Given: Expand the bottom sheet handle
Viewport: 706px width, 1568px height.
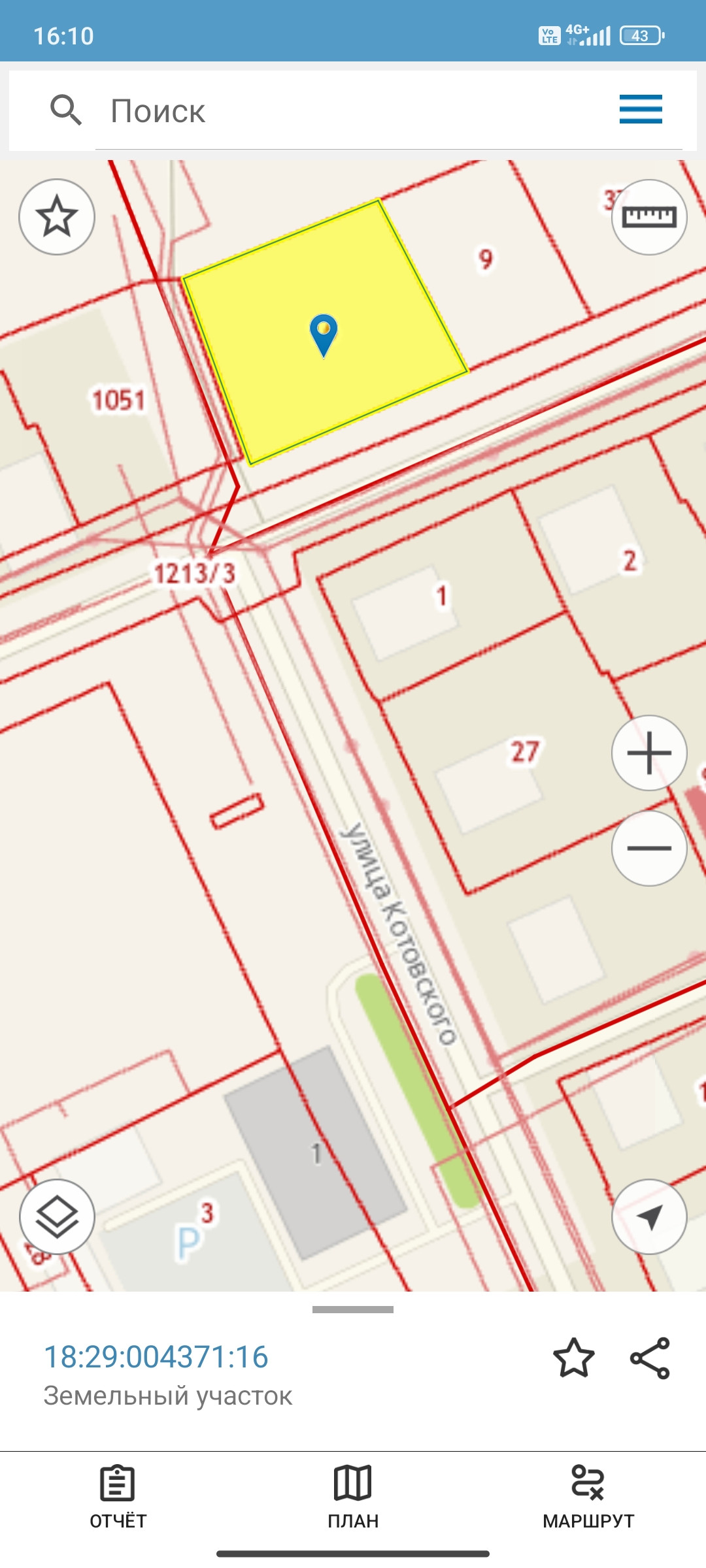Looking at the screenshot, I should [353, 1309].
